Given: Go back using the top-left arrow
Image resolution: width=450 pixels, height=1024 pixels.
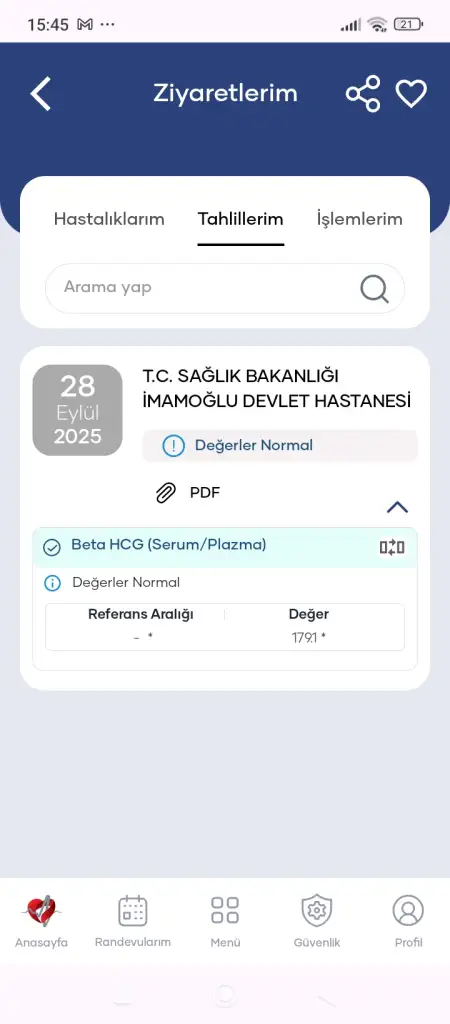Looking at the screenshot, I should pyautogui.click(x=40, y=93).
